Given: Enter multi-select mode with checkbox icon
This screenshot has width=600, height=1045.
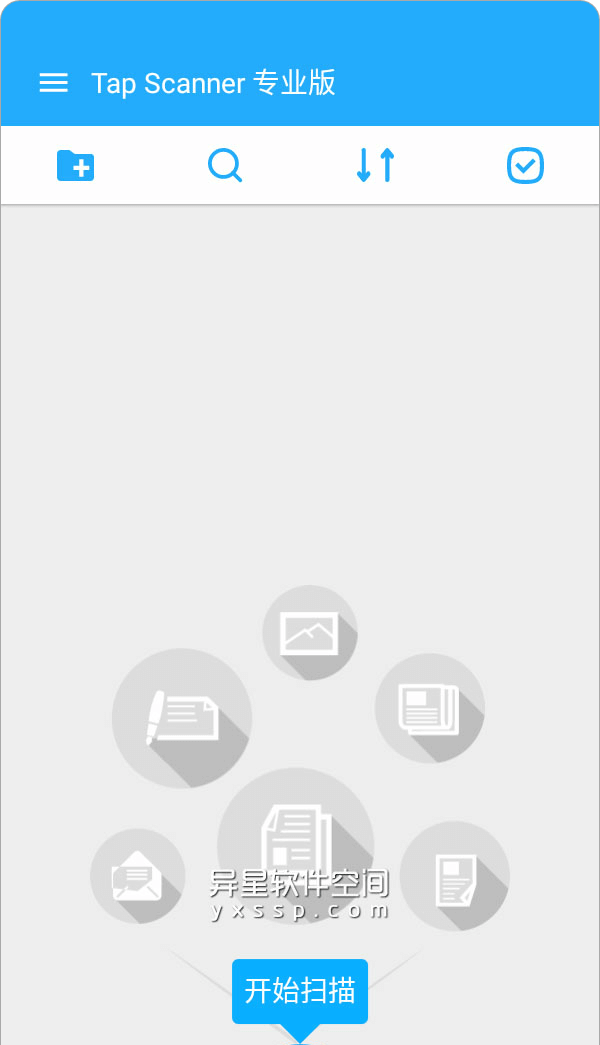Looking at the screenshot, I should [x=525, y=165].
